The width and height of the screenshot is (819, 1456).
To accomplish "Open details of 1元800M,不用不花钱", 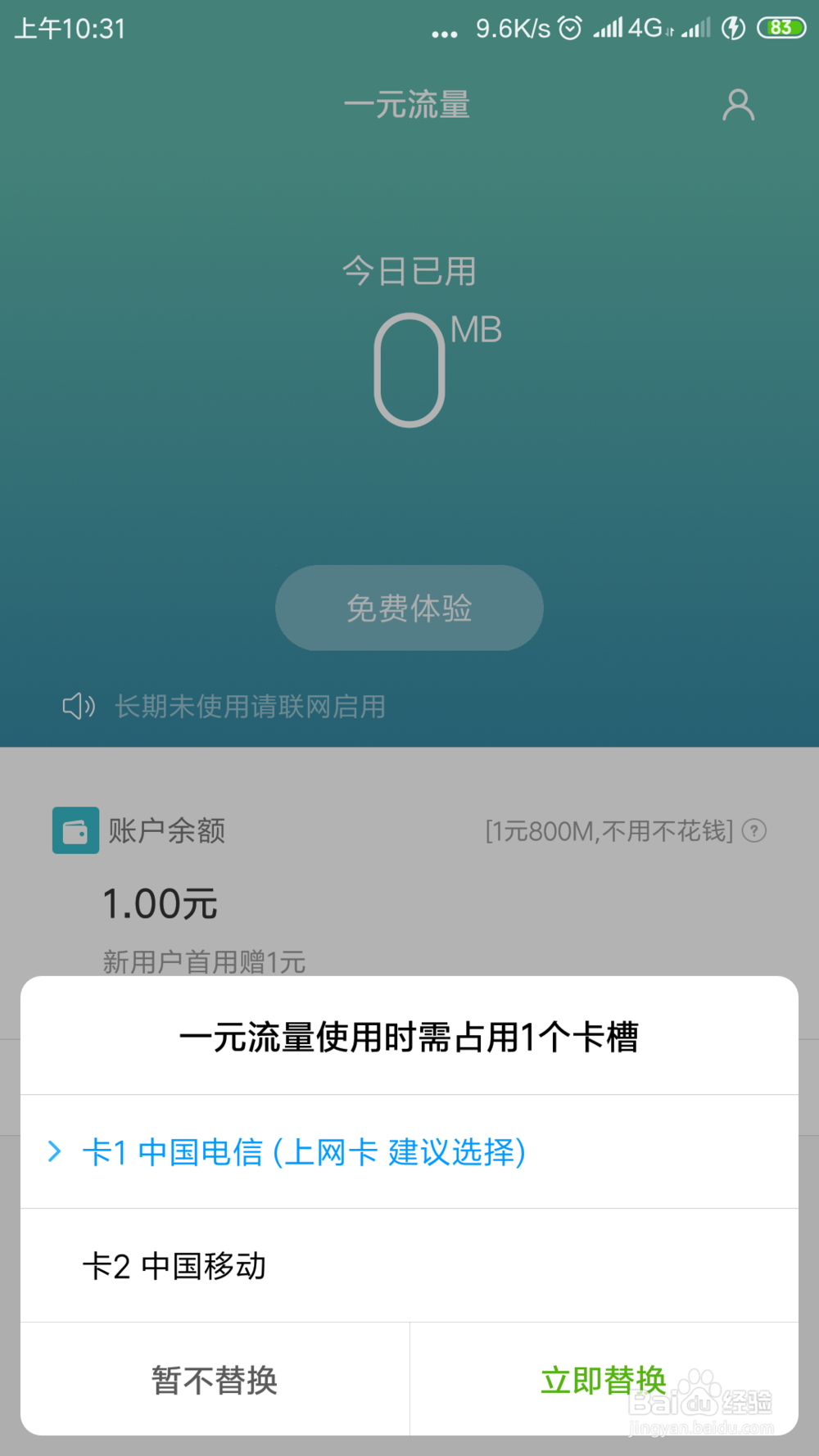I will [608, 830].
